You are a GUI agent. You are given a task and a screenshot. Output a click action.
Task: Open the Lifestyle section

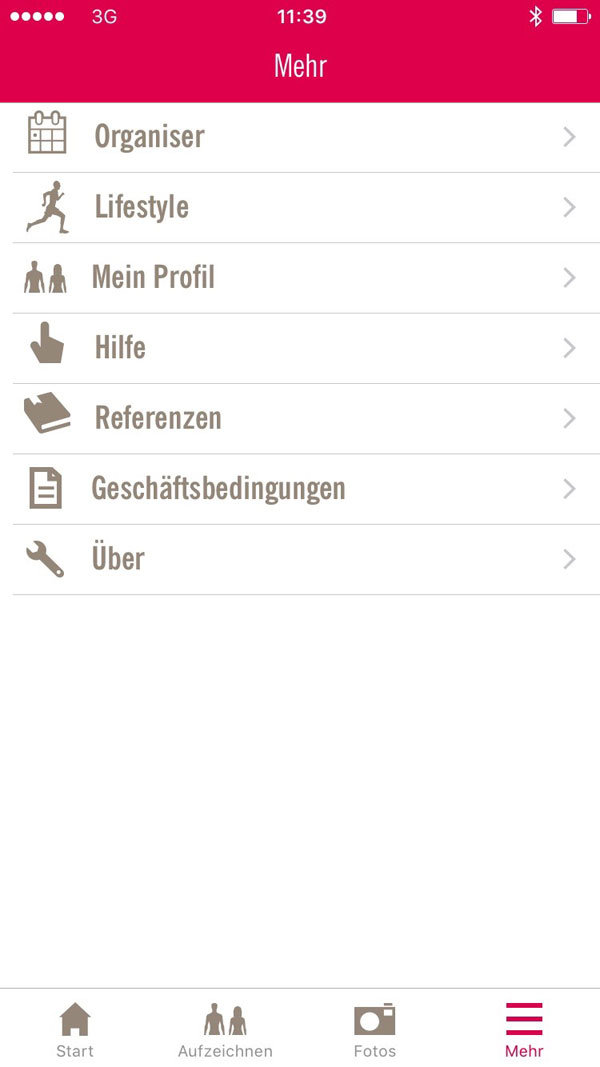click(x=300, y=208)
